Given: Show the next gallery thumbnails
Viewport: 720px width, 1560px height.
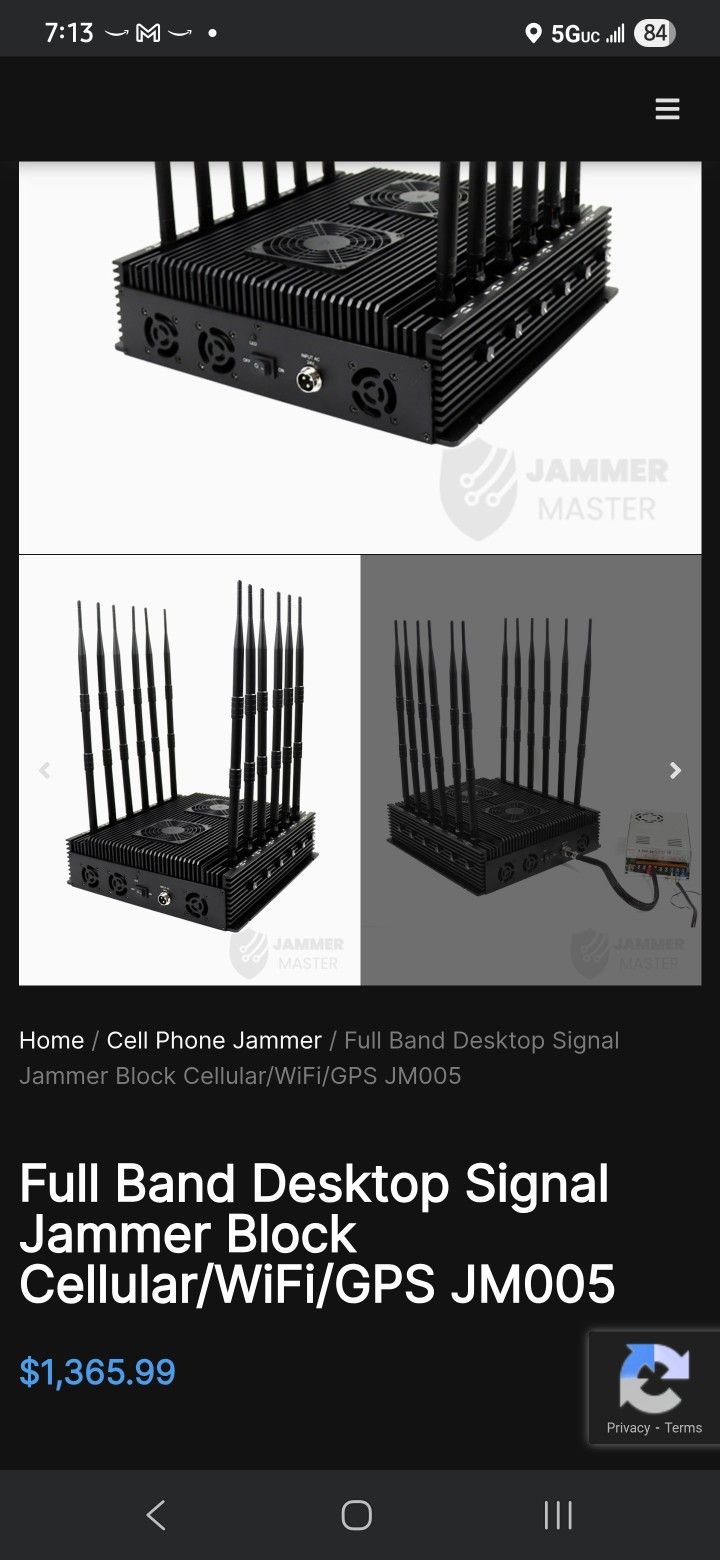Looking at the screenshot, I should (675, 770).
